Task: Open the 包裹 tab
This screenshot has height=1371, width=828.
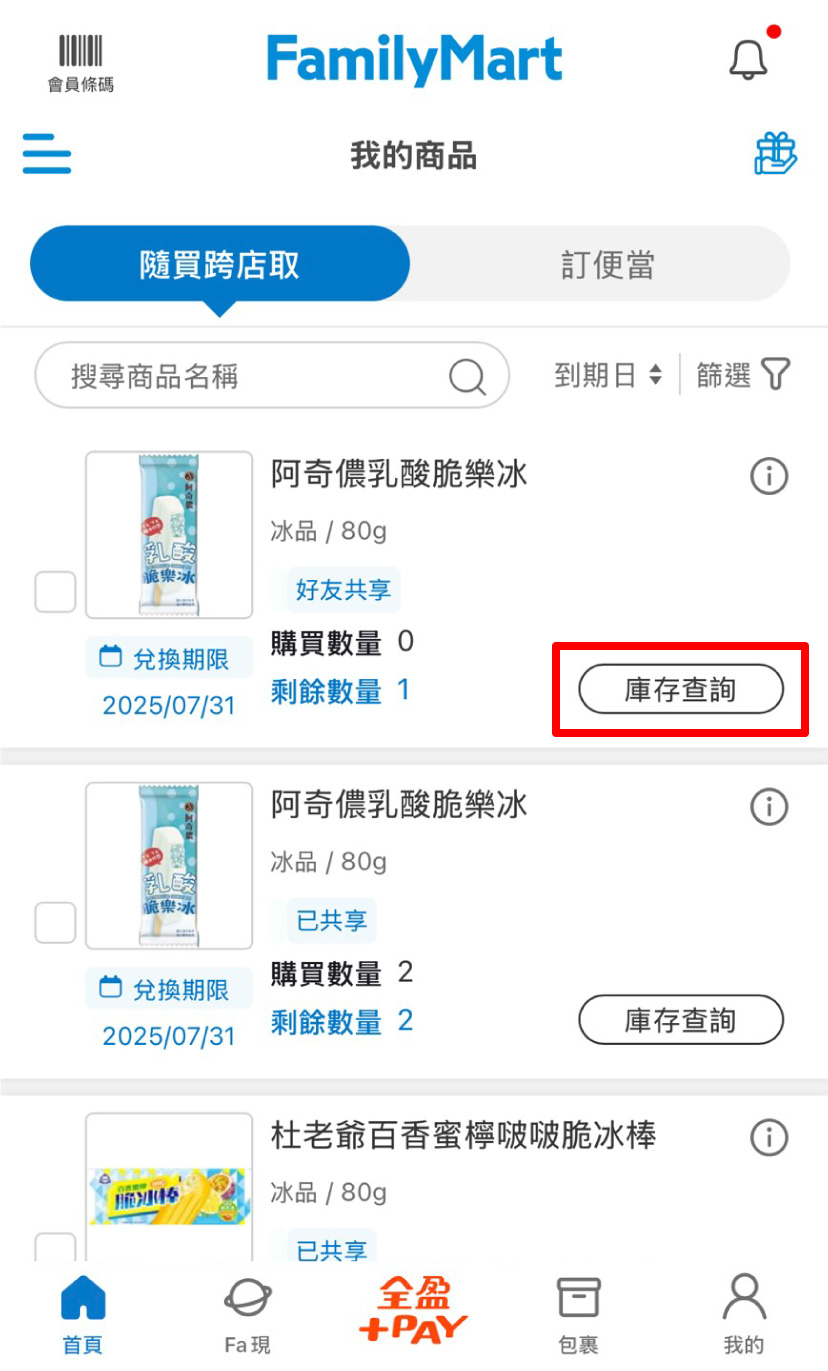Action: (x=578, y=1313)
